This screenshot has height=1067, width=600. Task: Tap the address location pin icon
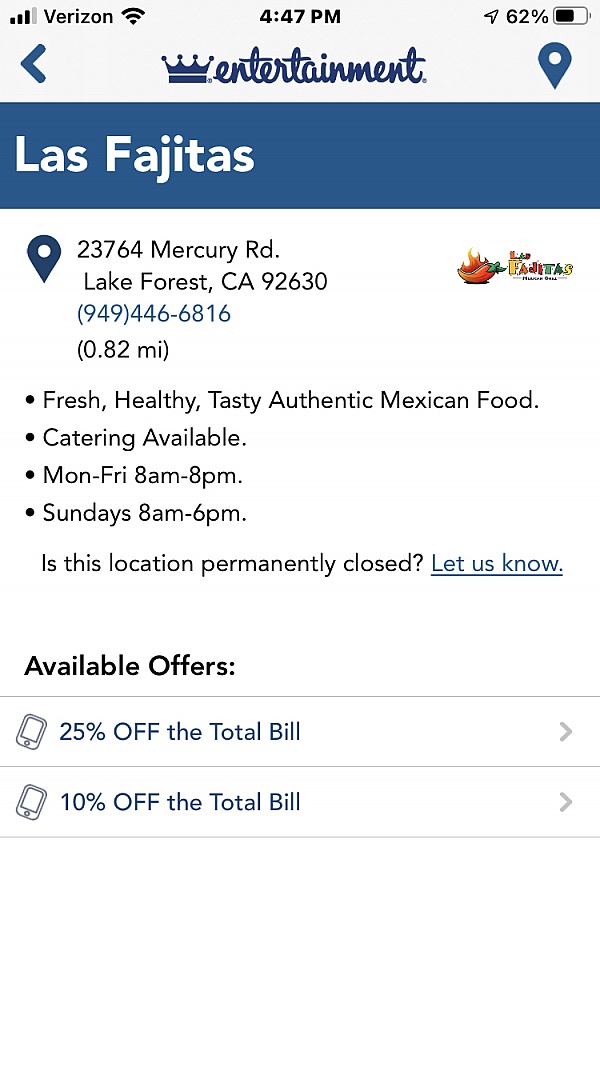coord(44,259)
